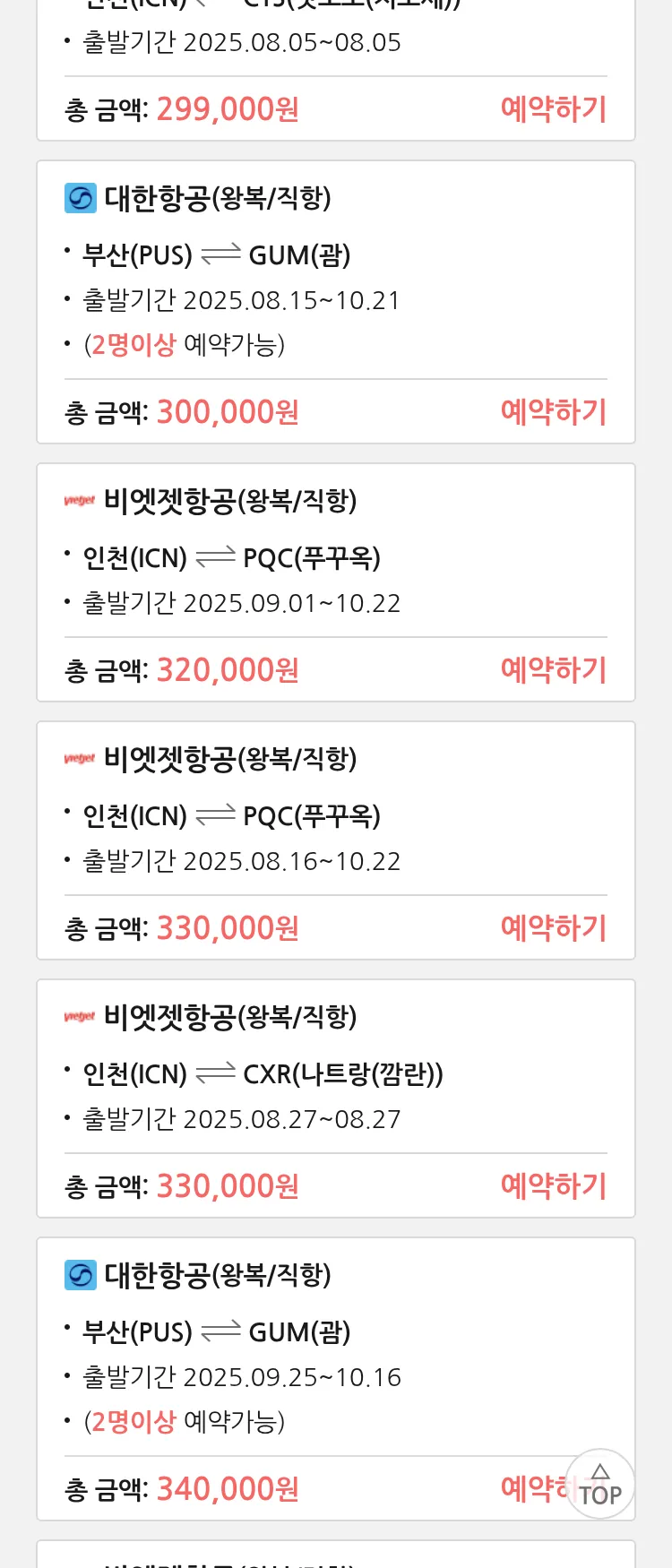This screenshot has width=672, height=1568.
Task: Select 예약하기 on the 나트랑(깜란) flight
Action: click(553, 1186)
